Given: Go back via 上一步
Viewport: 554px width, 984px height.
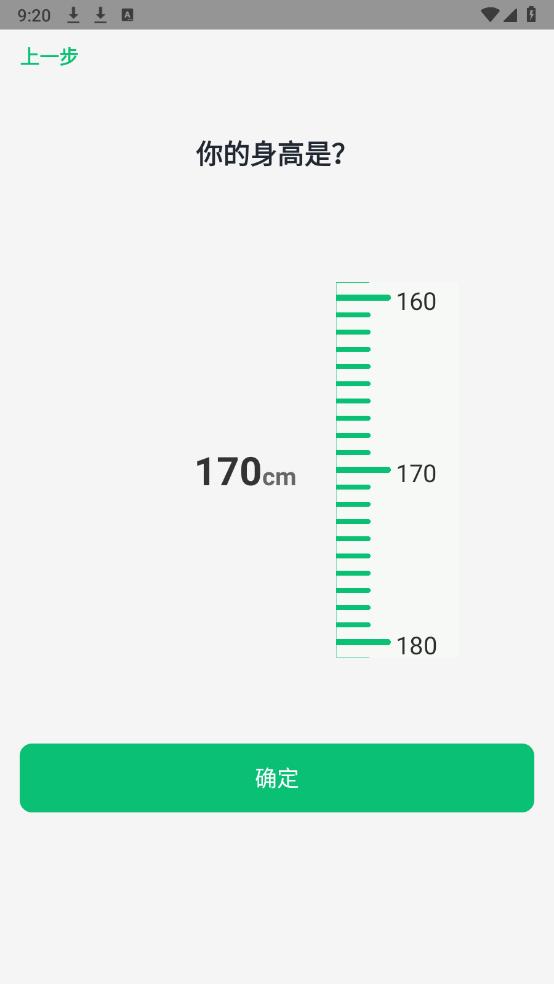Looking at the screenshot, I should (x=49, y=56).
